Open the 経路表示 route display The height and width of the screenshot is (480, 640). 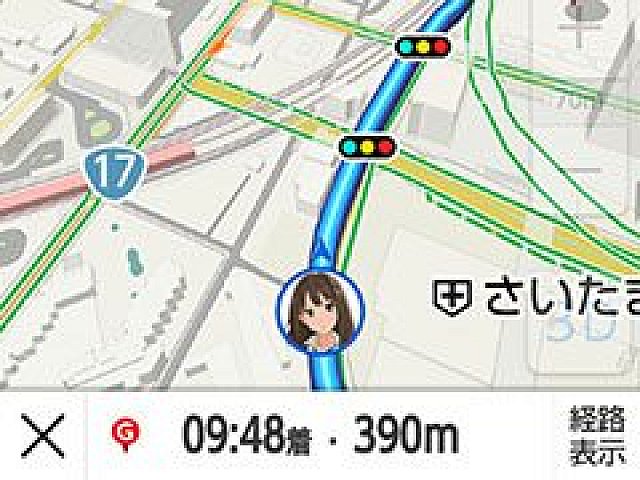pyautogui.click(x=597, y=436)
